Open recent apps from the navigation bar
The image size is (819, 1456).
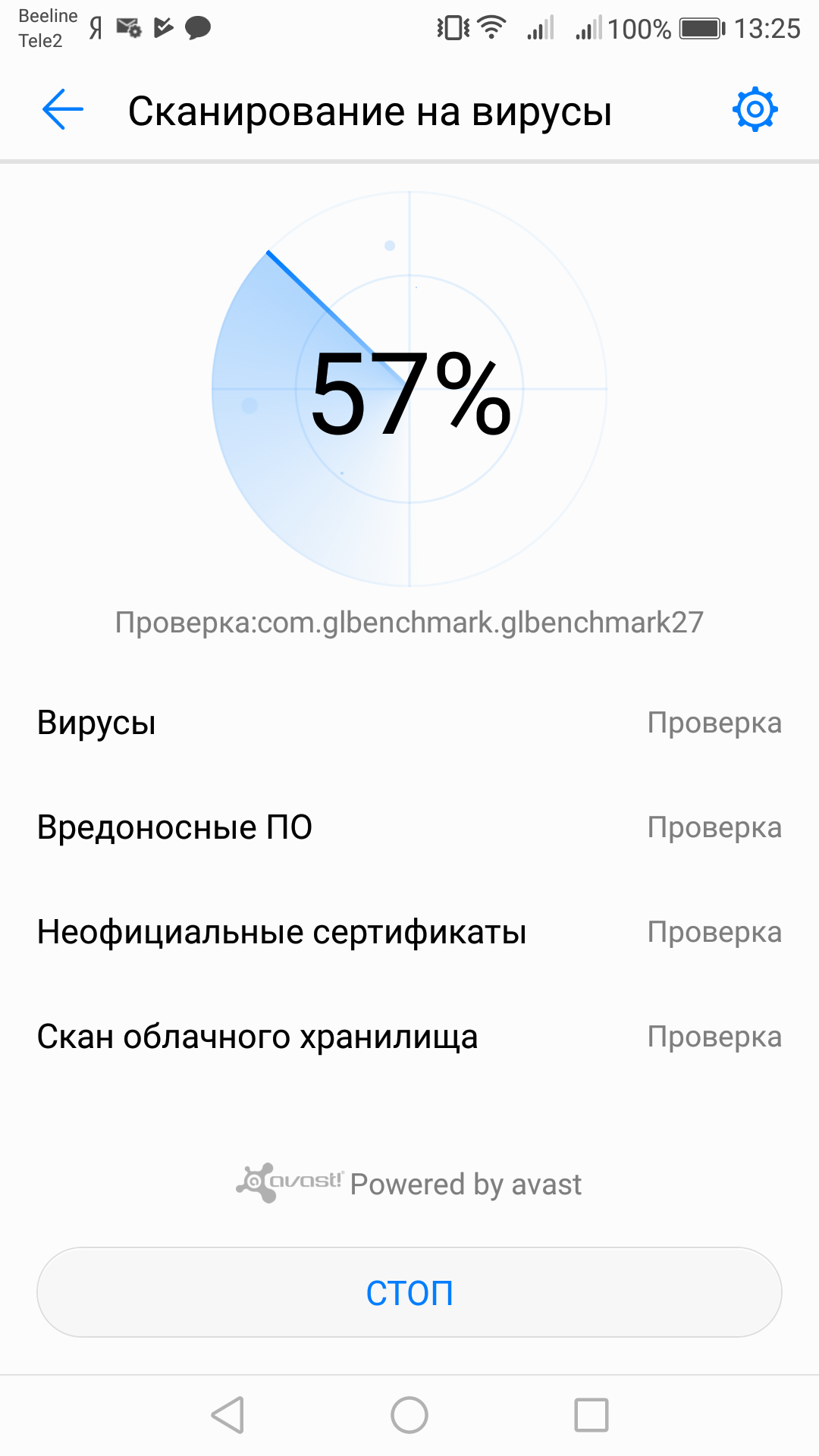(591, 1415)
